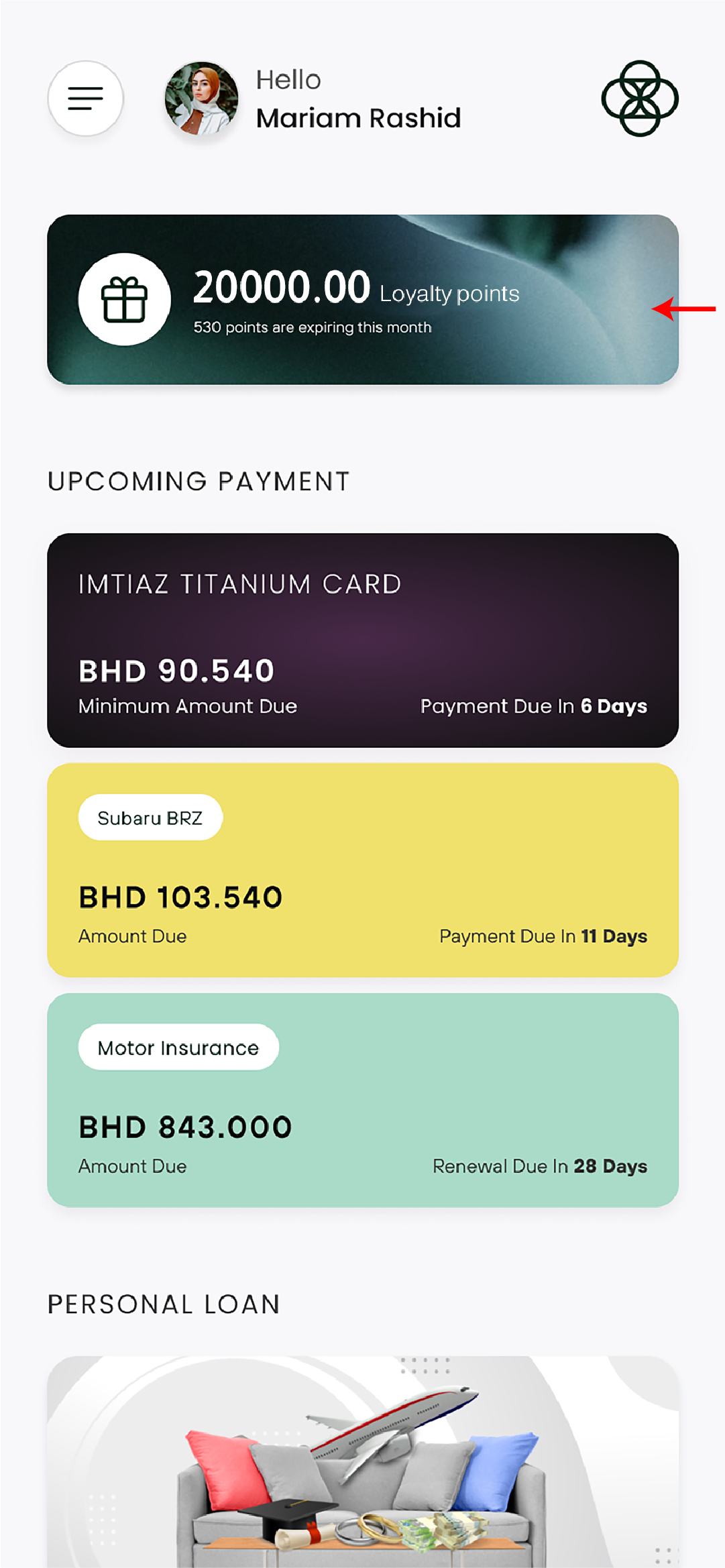725x1568 pixels.
Task: Open the Motor Insurance renewal card
Action: pos(362,1100)
